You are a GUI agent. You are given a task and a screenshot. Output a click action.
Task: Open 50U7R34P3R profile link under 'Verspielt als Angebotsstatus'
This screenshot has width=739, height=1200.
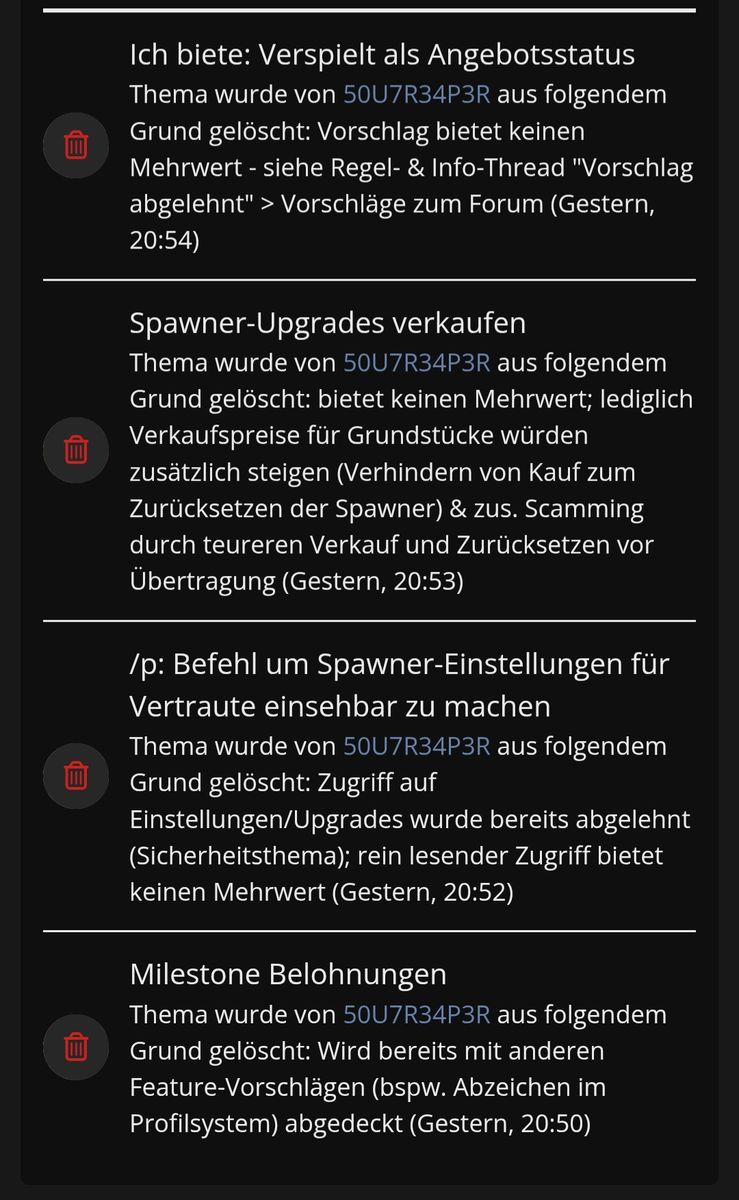coord(417,95)
